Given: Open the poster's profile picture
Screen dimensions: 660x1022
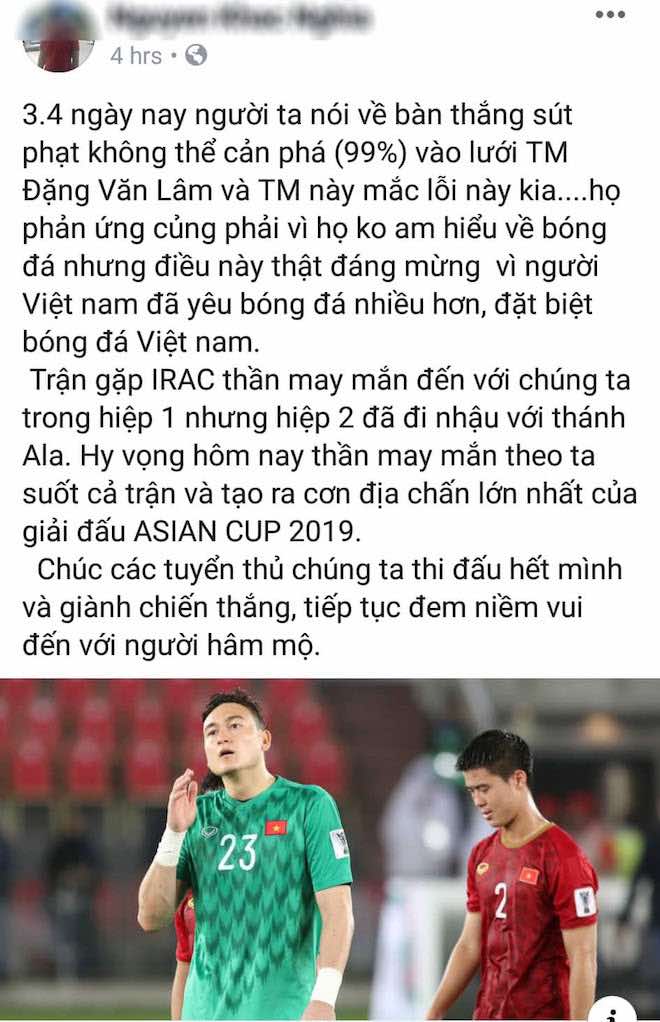Looking at the screenshot, I should 57,36.
